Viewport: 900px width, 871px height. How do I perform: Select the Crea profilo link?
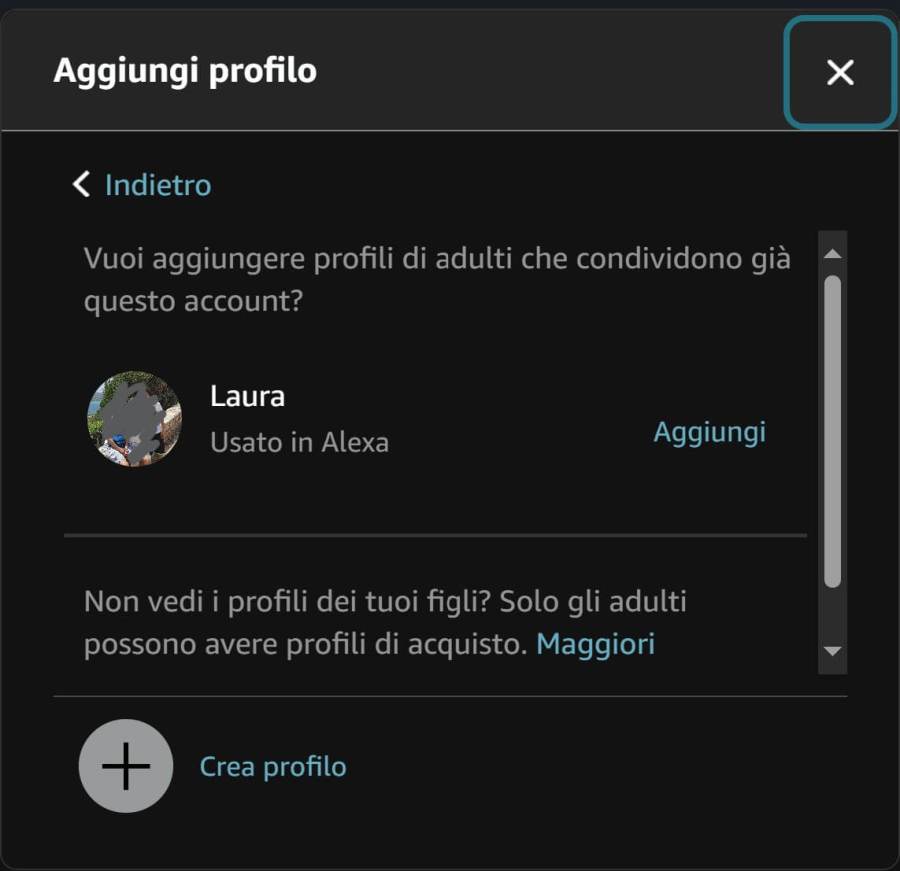(273, 766)
